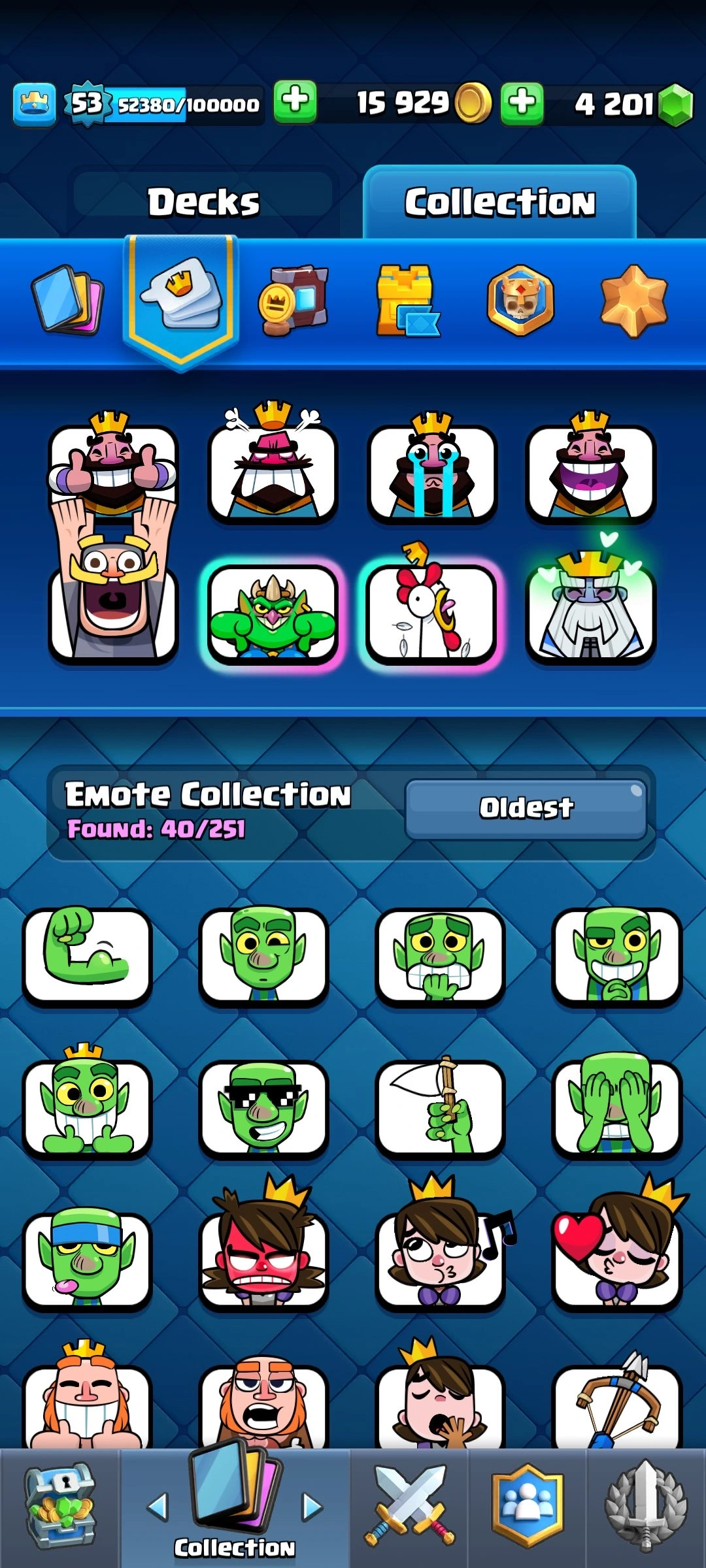Open the skull crown badge section
Screen dimensions: 706x1568
click(x=520, y=301)
